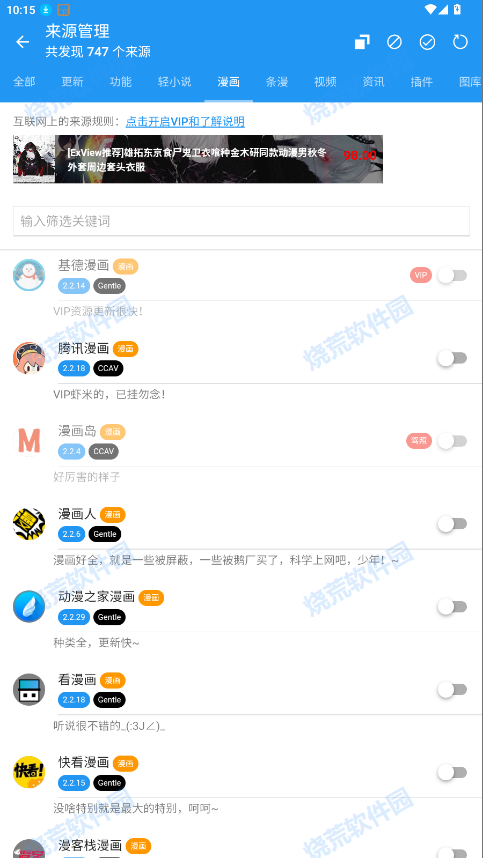
Task: Switch to the 更新 tab
Action: [72, 82]
